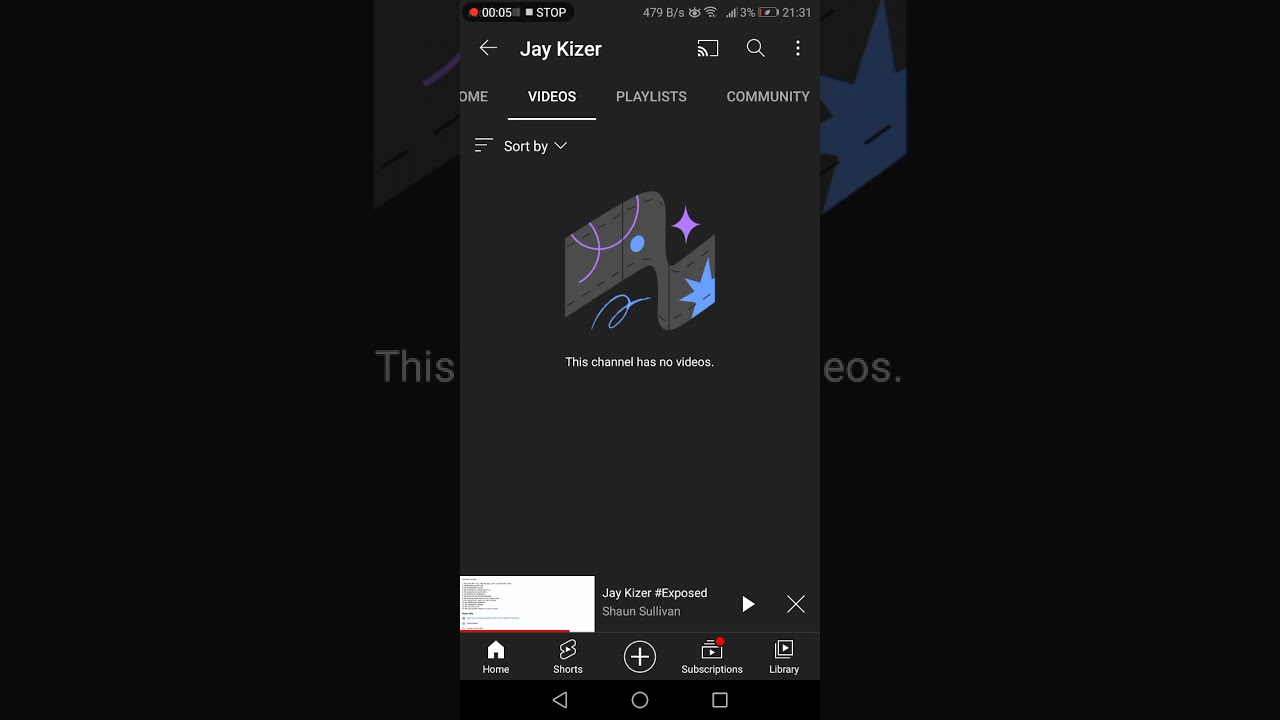
Task: Go to the Home tab
Action: (x=496, y=657)
